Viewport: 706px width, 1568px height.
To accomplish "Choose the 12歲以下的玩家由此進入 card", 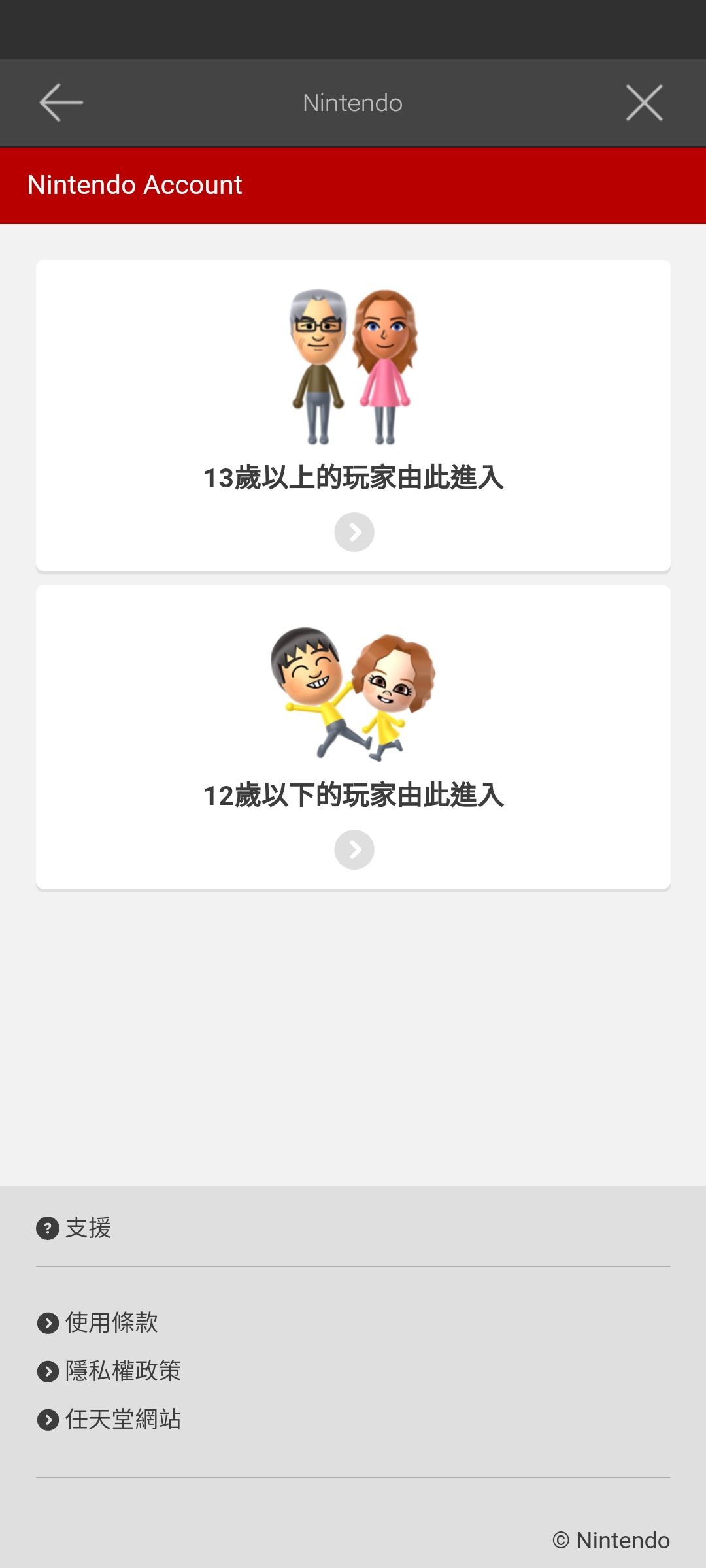I will click(x=353, y=738).
